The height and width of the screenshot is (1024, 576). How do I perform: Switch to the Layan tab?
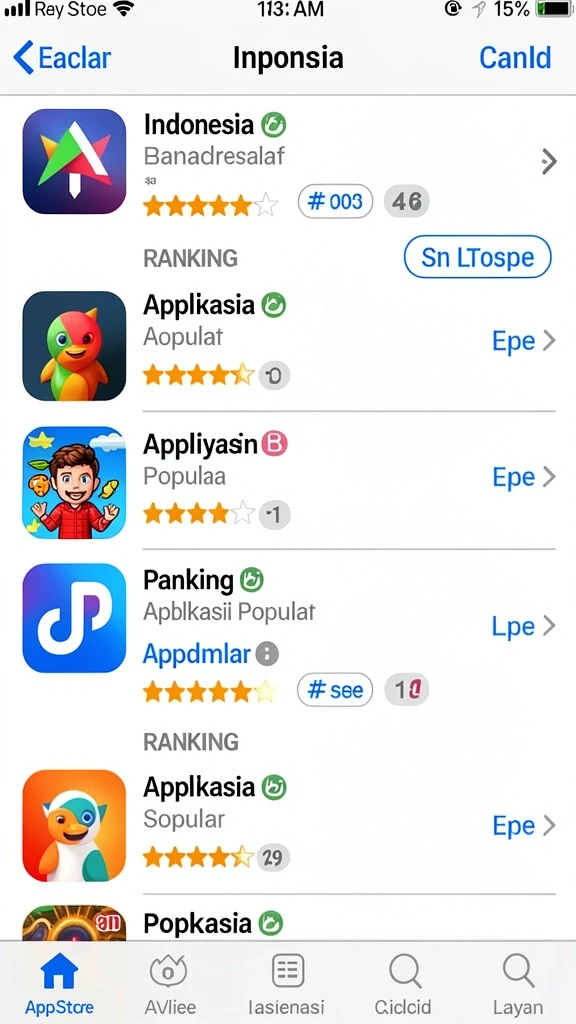tap(518, 984)
